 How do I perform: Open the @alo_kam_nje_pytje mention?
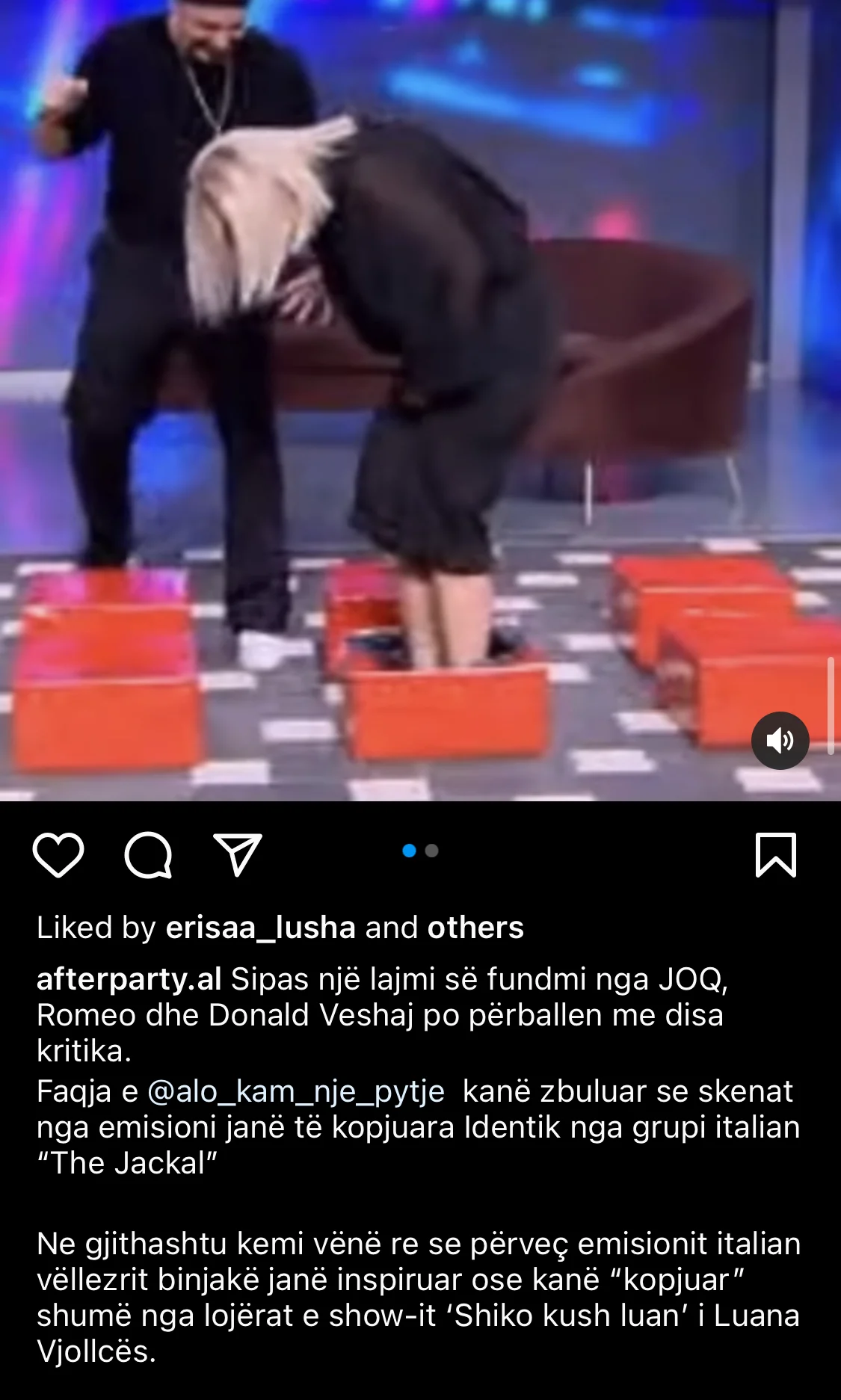tap(296, 1091)
